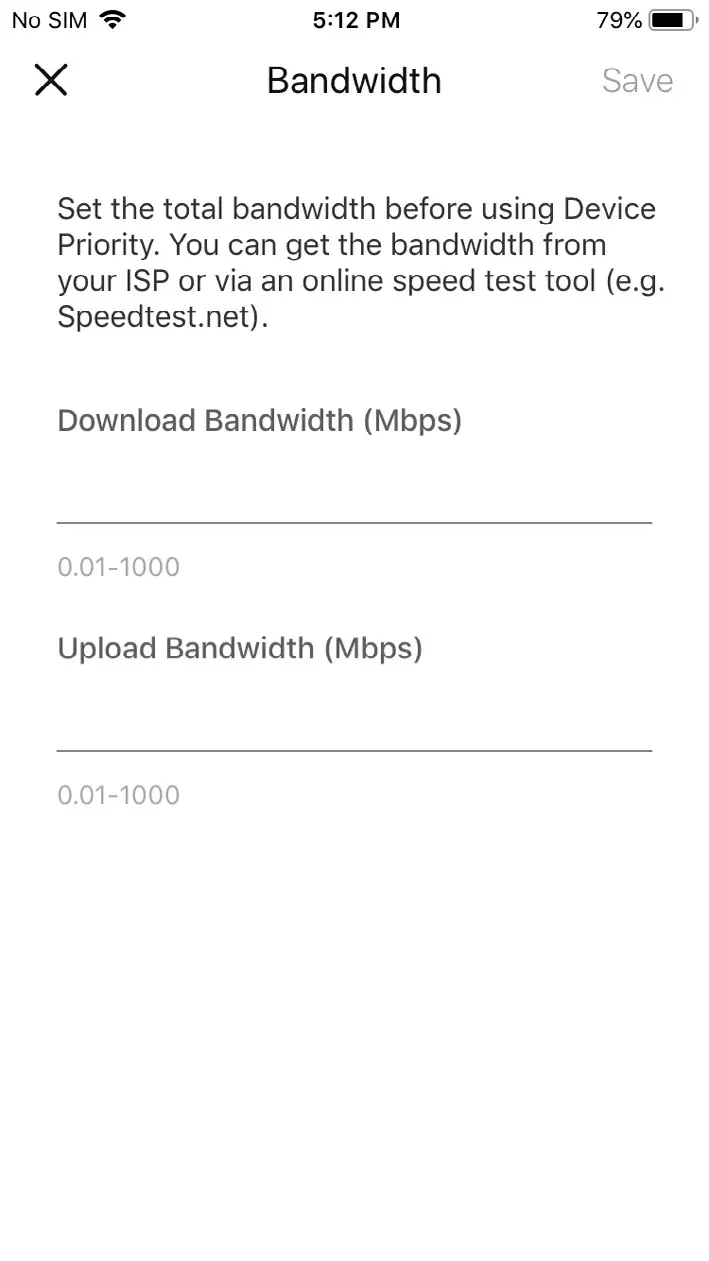Viewport: 709px width, 1261px height.
Task: Select the Upload Bandwidth input
Action: pos(354,720)
